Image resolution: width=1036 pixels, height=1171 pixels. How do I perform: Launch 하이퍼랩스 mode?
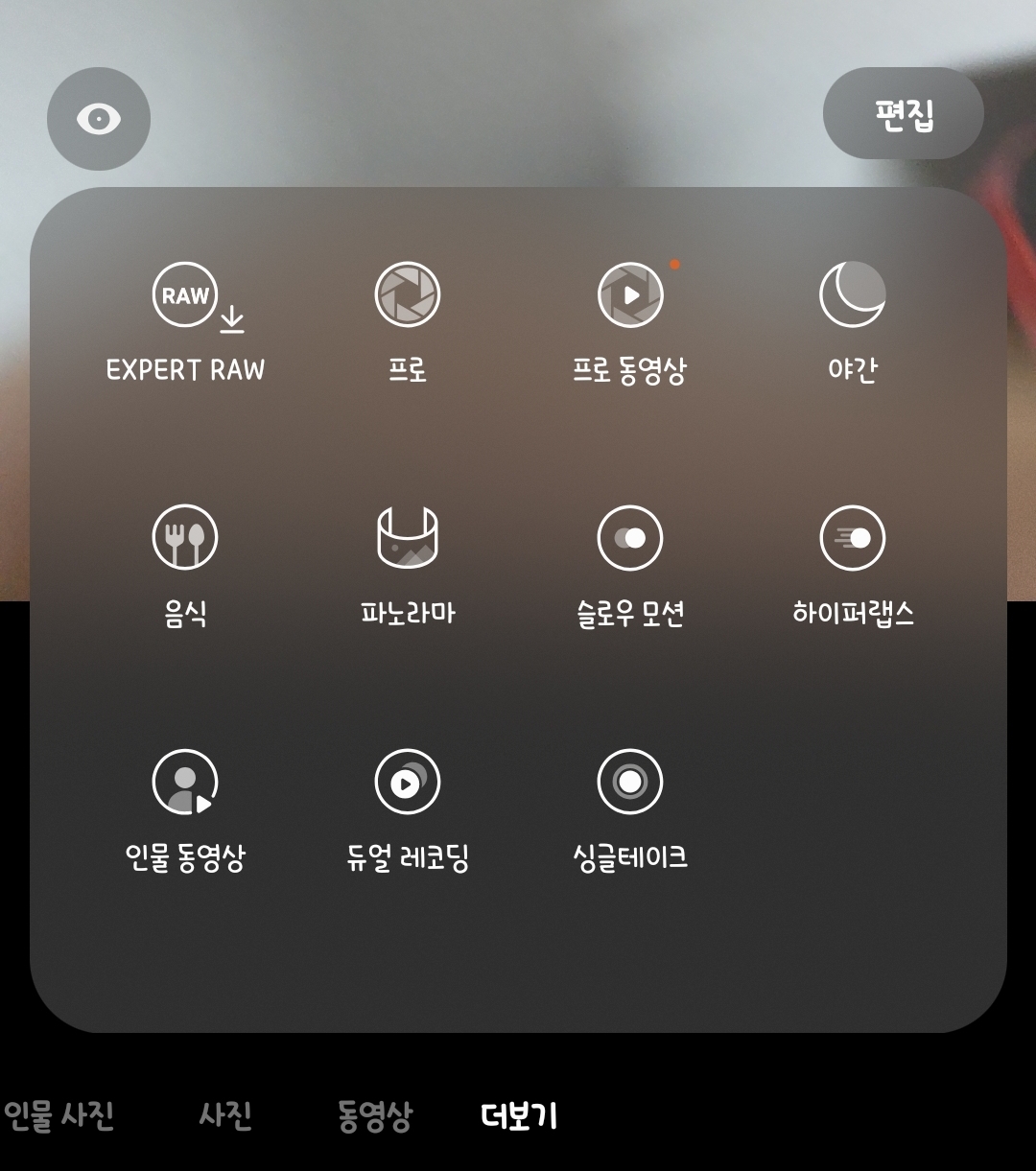point(852,567)
